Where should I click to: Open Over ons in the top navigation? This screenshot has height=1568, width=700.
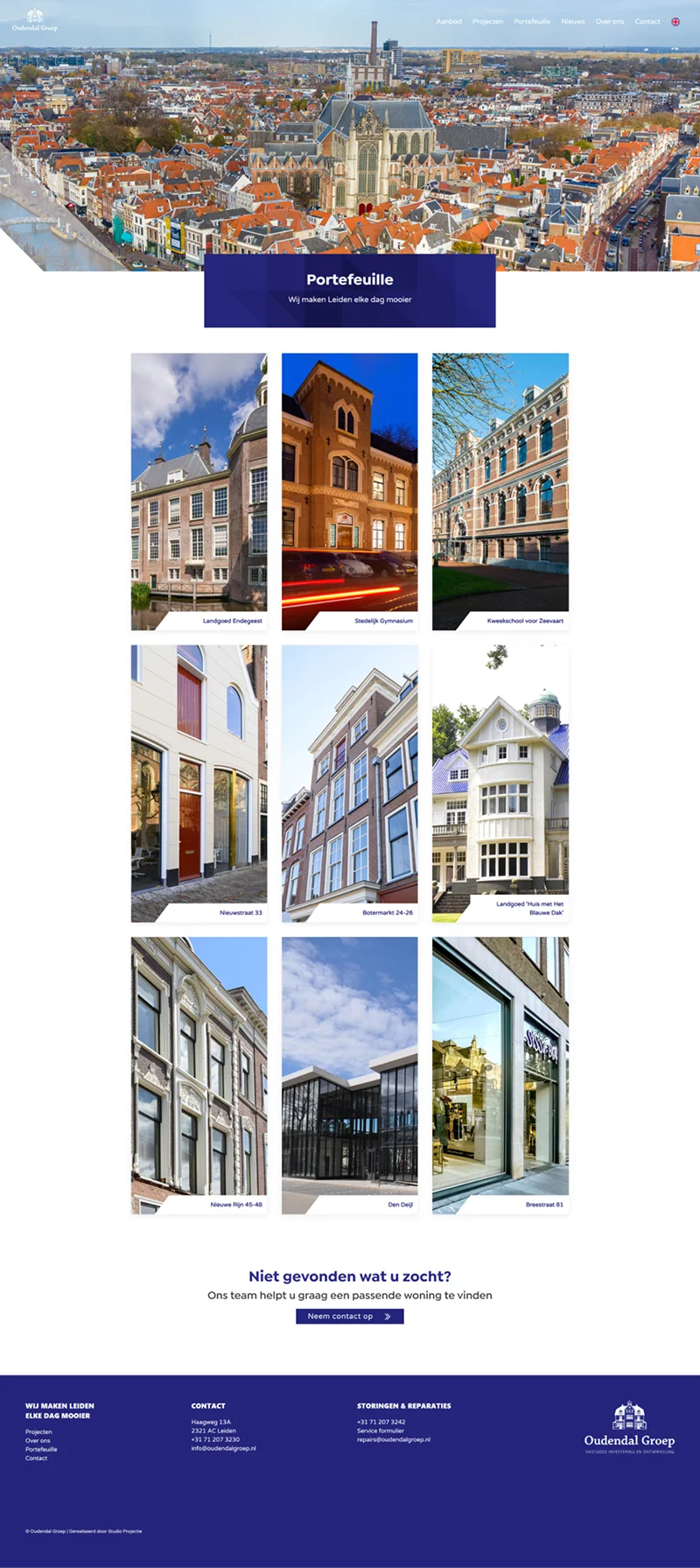tap(610, 22)
